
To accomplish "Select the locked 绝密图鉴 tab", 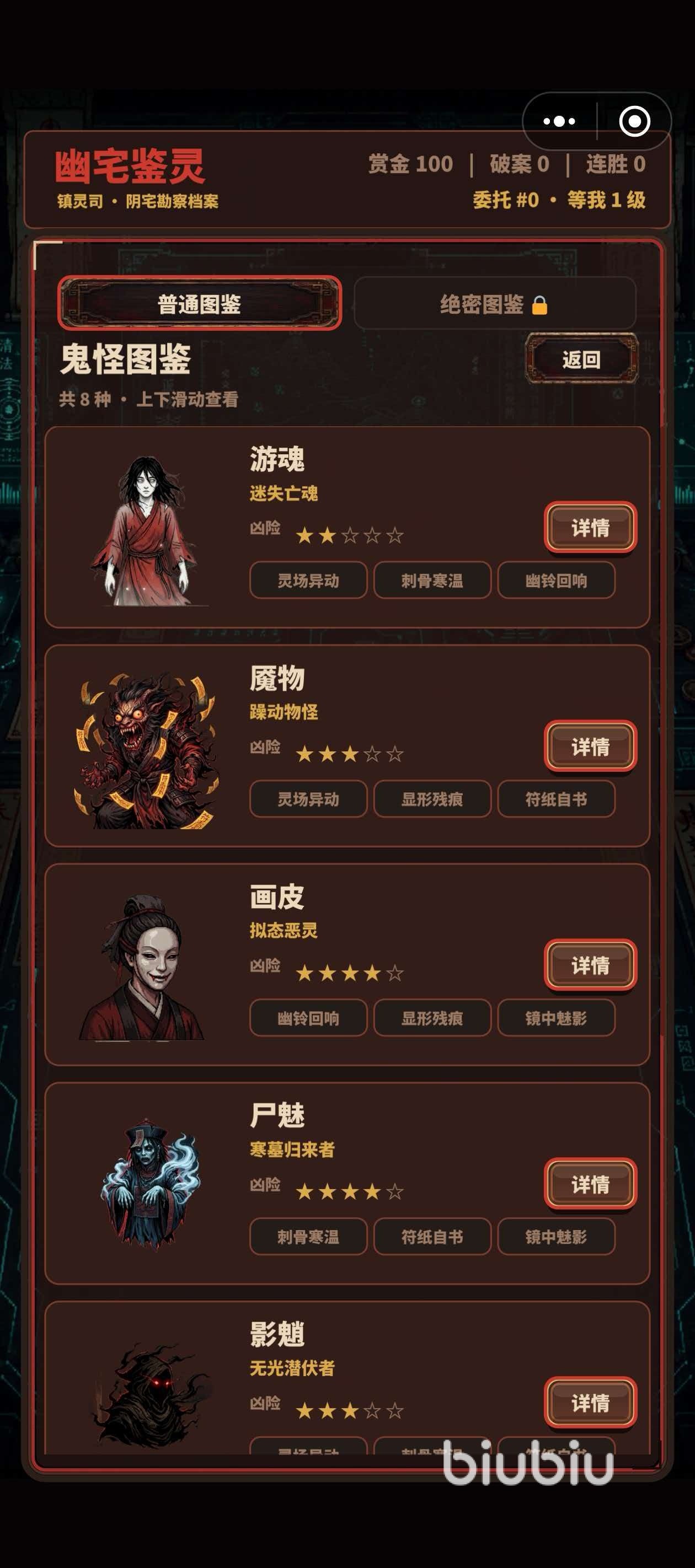I will (x=495, y=304).
